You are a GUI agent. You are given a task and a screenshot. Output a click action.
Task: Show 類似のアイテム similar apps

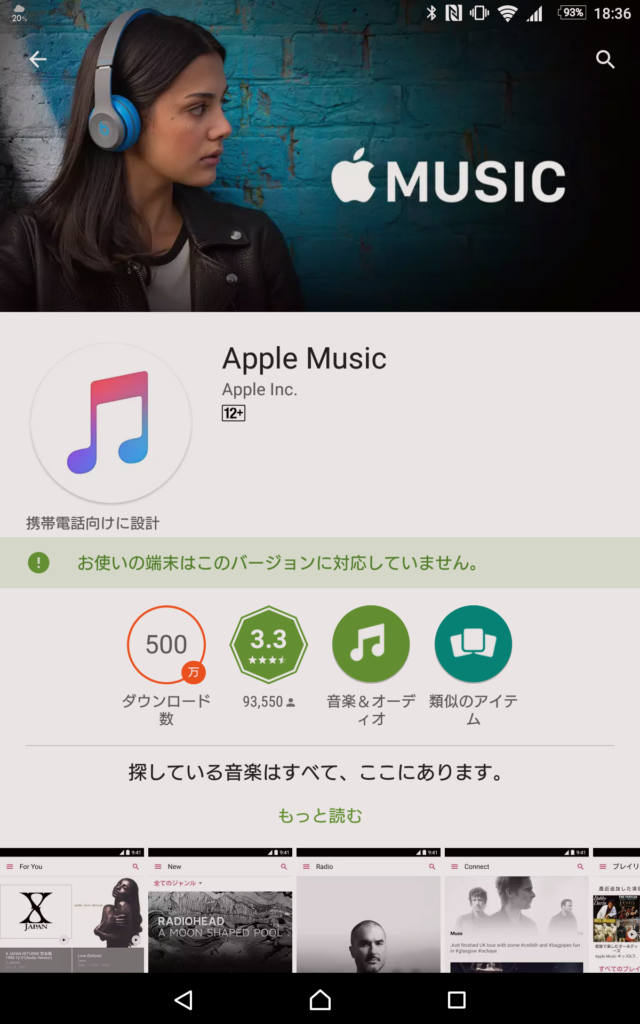coord(473,645)
